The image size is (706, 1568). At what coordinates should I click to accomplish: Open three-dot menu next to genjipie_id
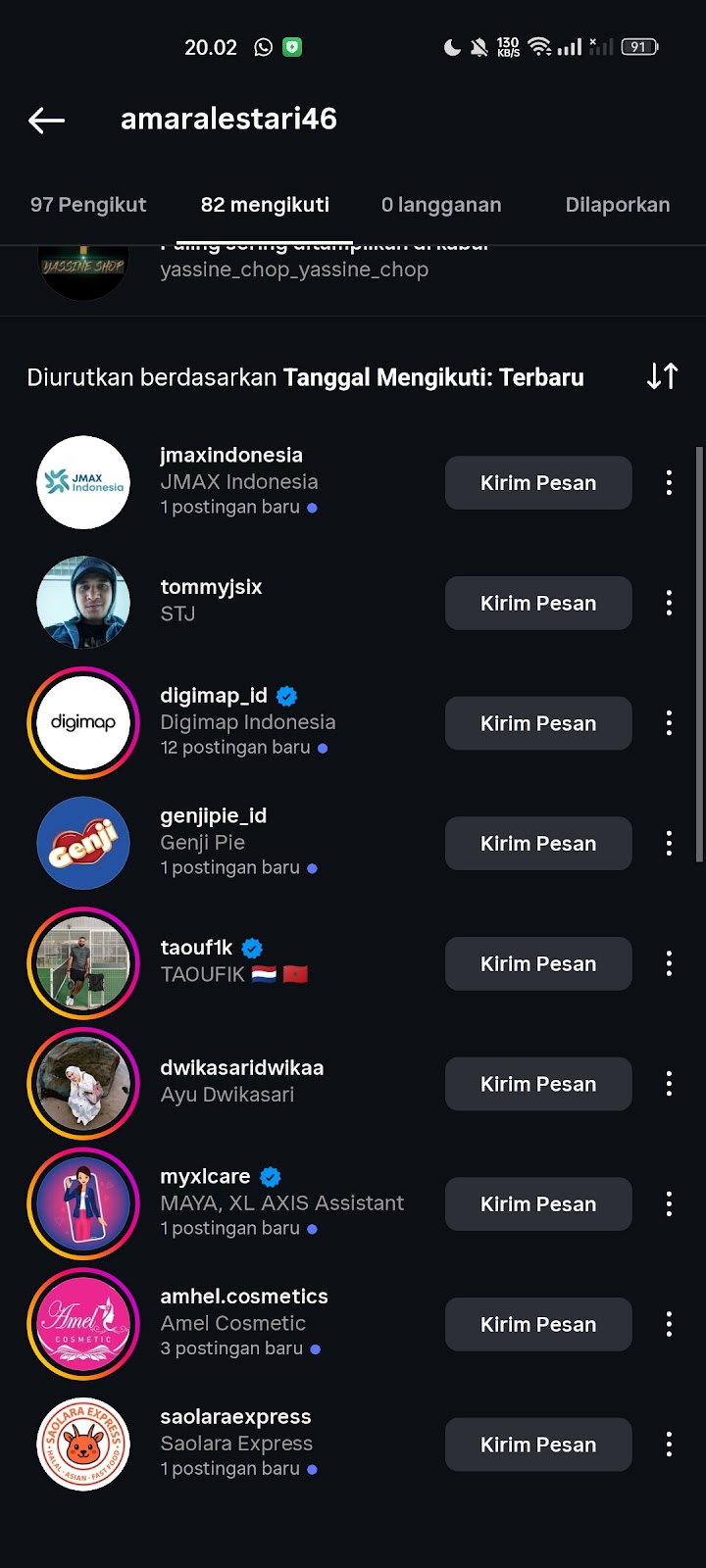(x=669, y=843)
